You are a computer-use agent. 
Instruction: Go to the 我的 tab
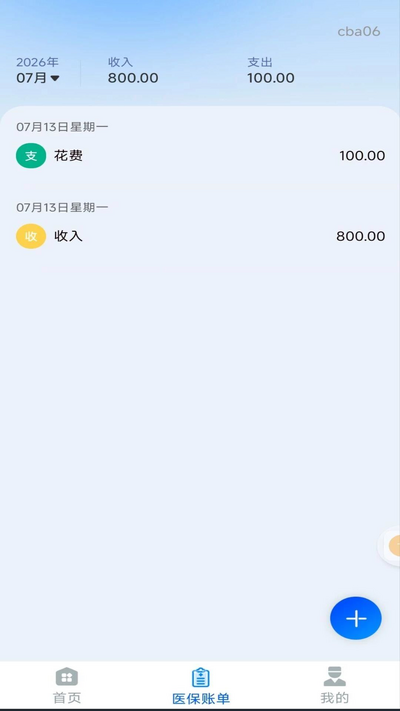(335, 685)
